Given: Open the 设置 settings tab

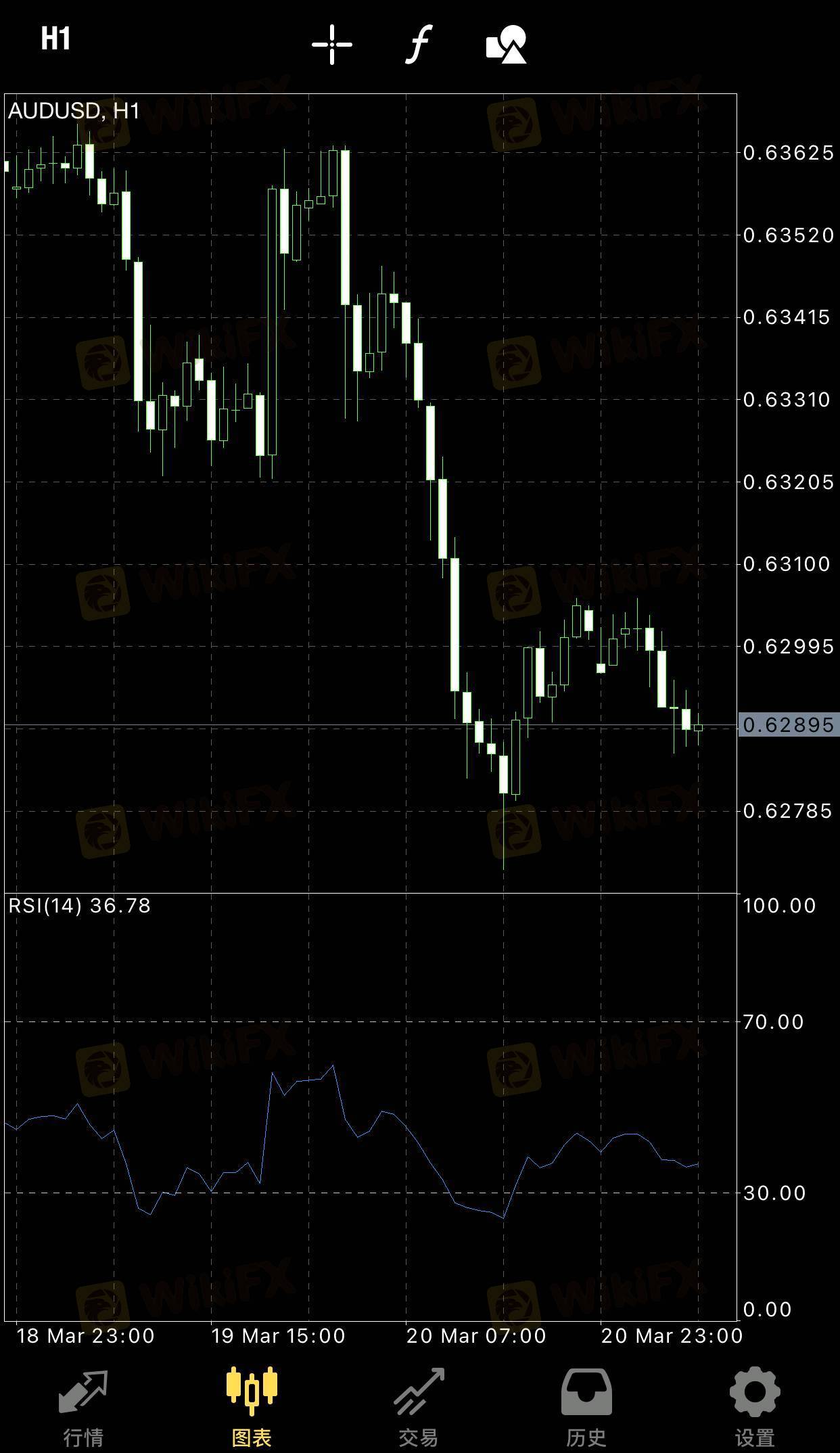Looking at the screenshot, I should [755, 1407].
